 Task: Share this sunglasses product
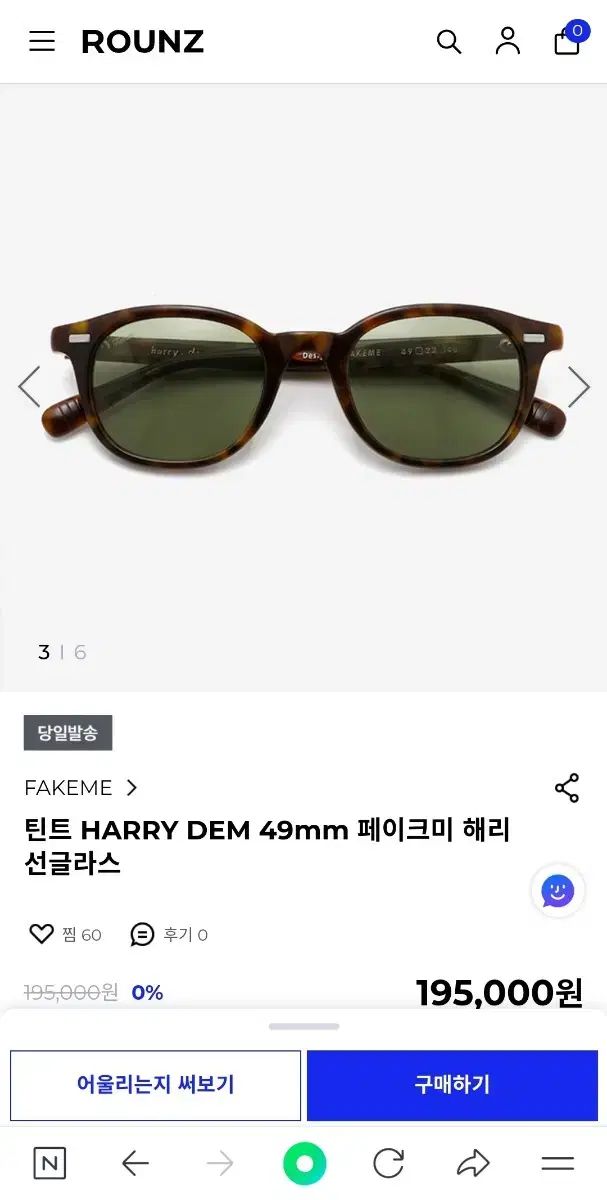click(567, 788)
